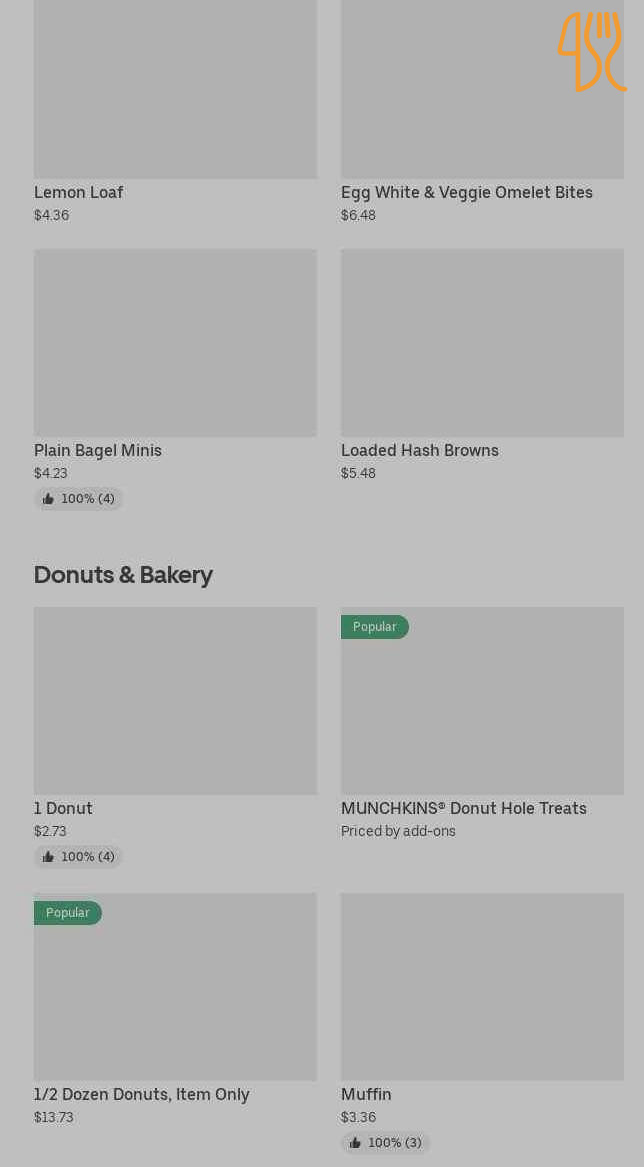644x1167 pixels.
Task: Select 1/2 Dozen Donuts, Item Only
Action: 175,1009
